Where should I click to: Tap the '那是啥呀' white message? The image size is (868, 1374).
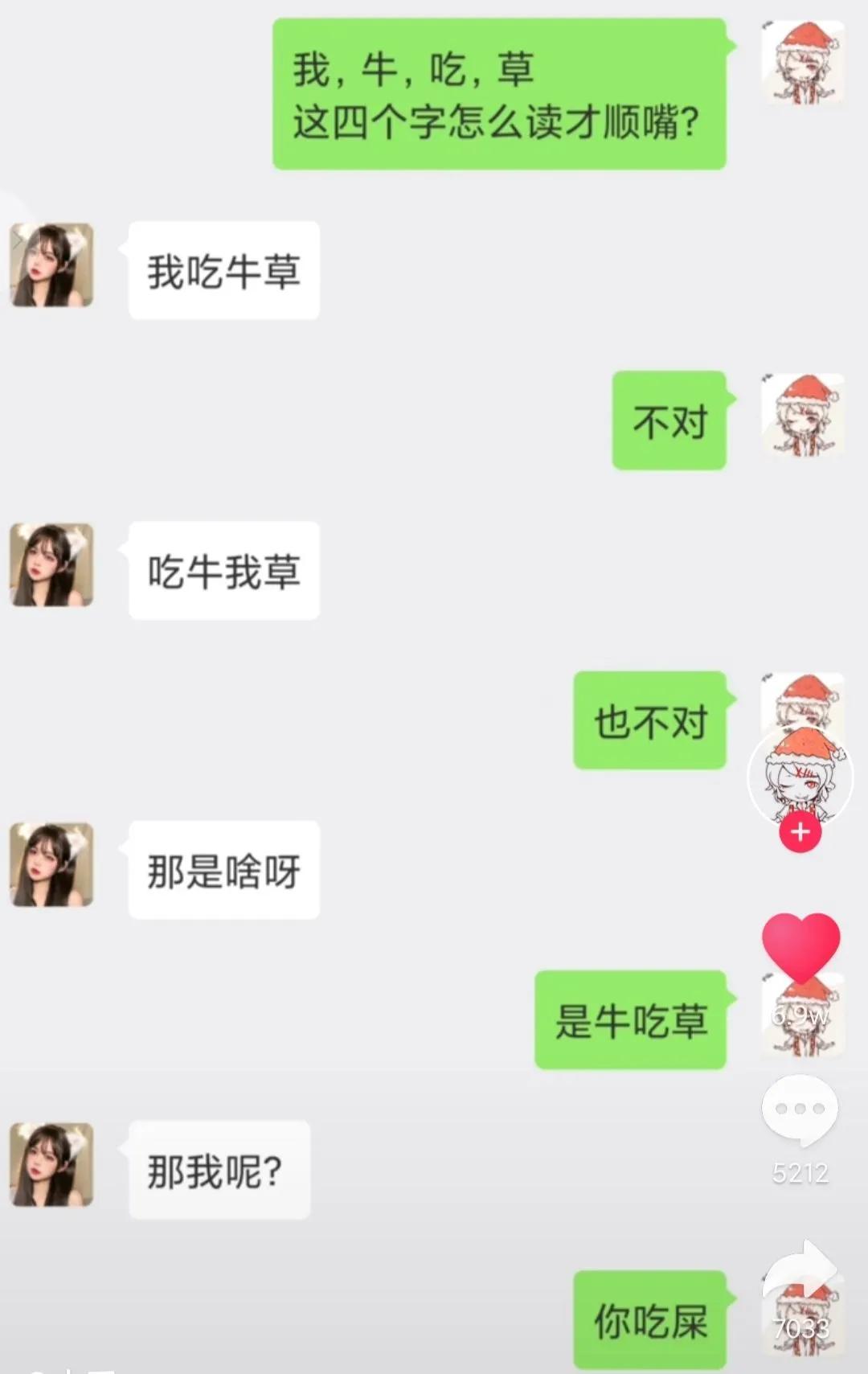(x=223, y=870)
